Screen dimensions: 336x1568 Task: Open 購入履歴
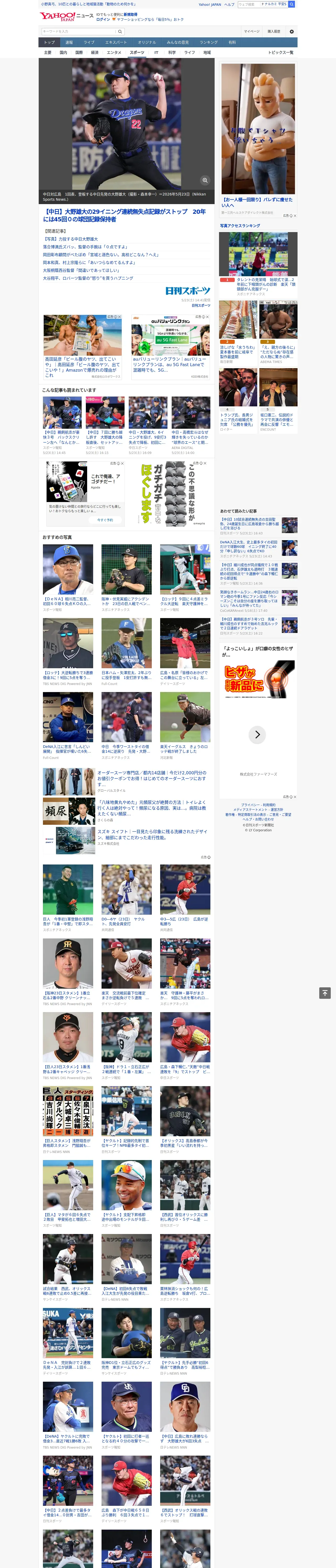(274, 31)
